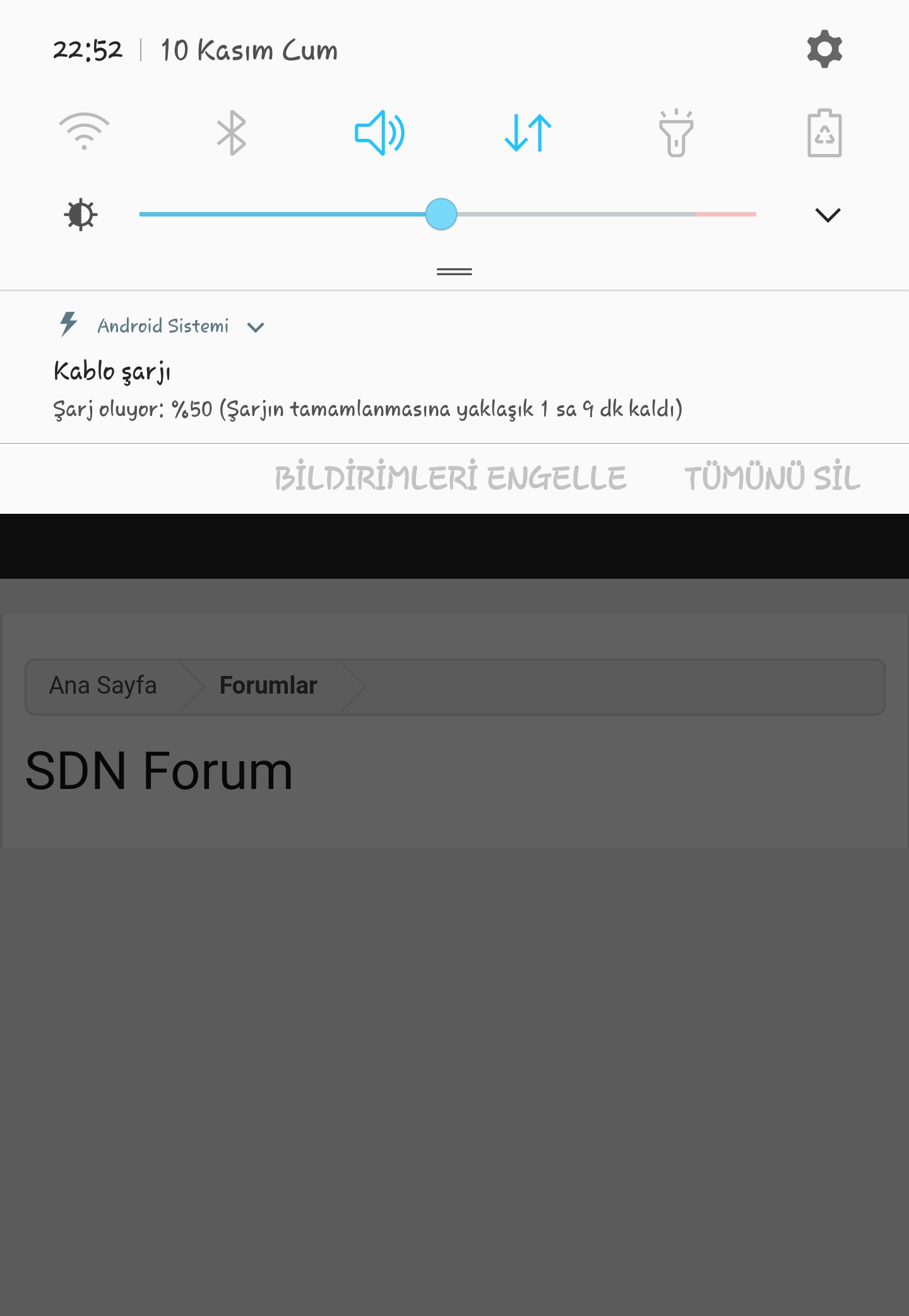Open settings via the gear icon
Image resolution: width=909 pixels, height=1316 pixels.
(824, 49)
